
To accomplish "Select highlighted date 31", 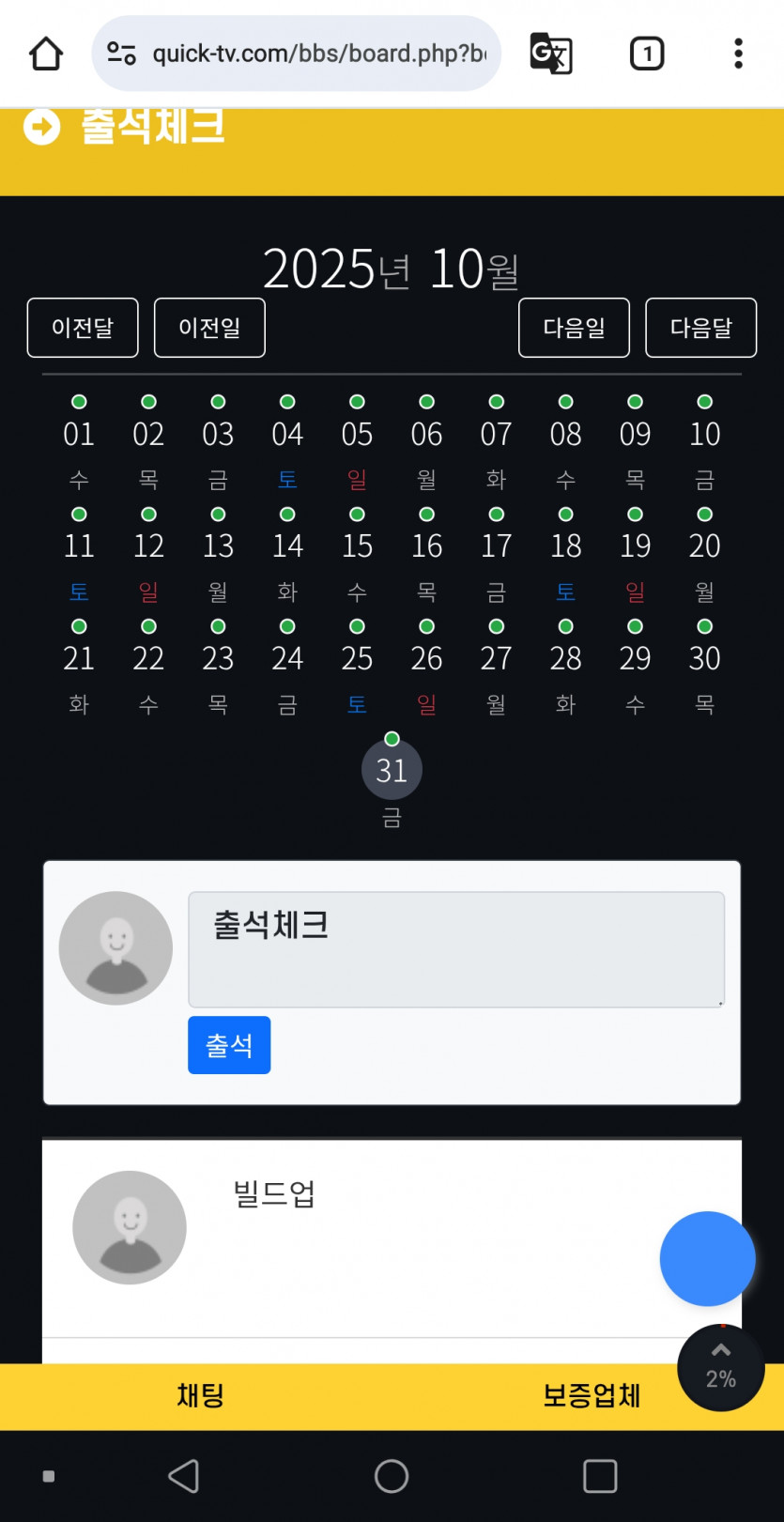I will coord(392,770).
